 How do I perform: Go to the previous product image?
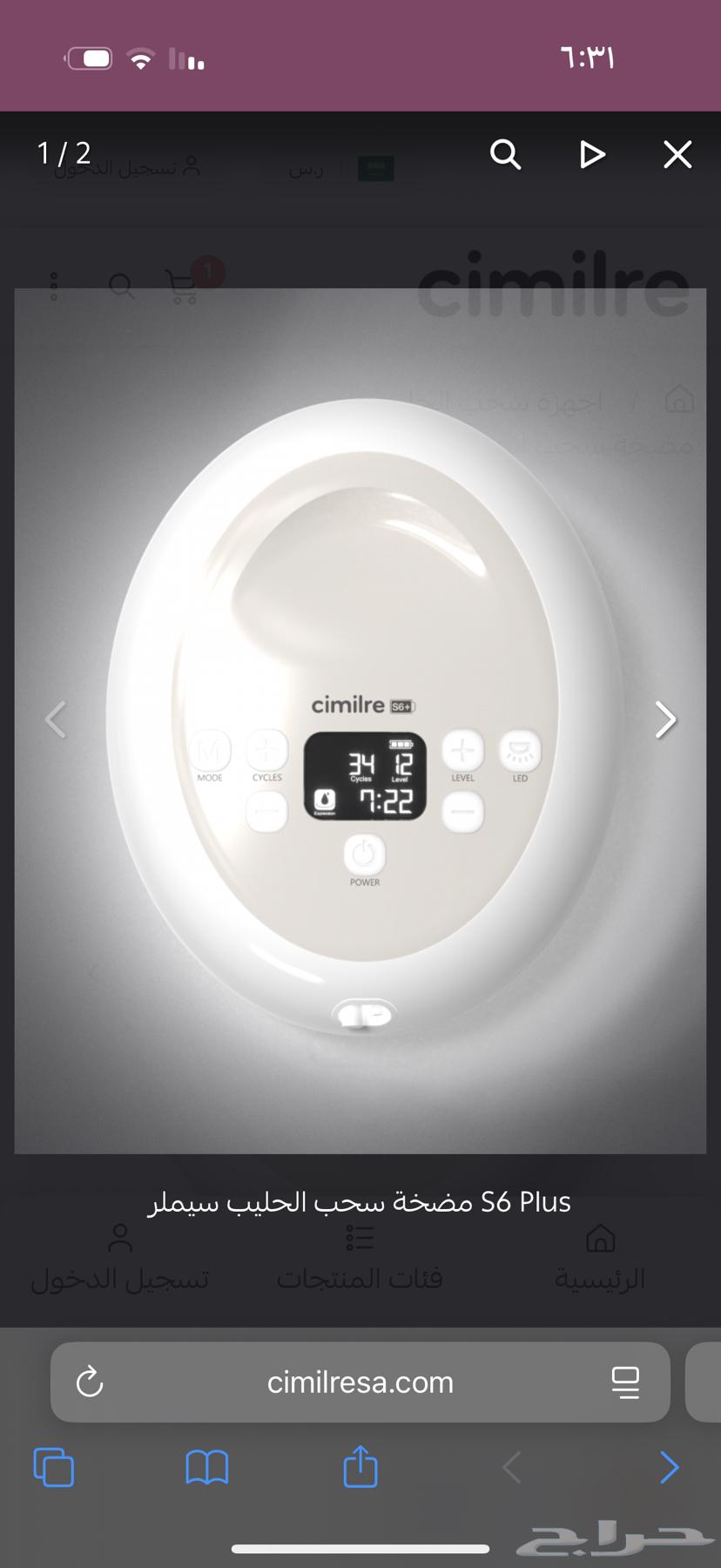56,720
